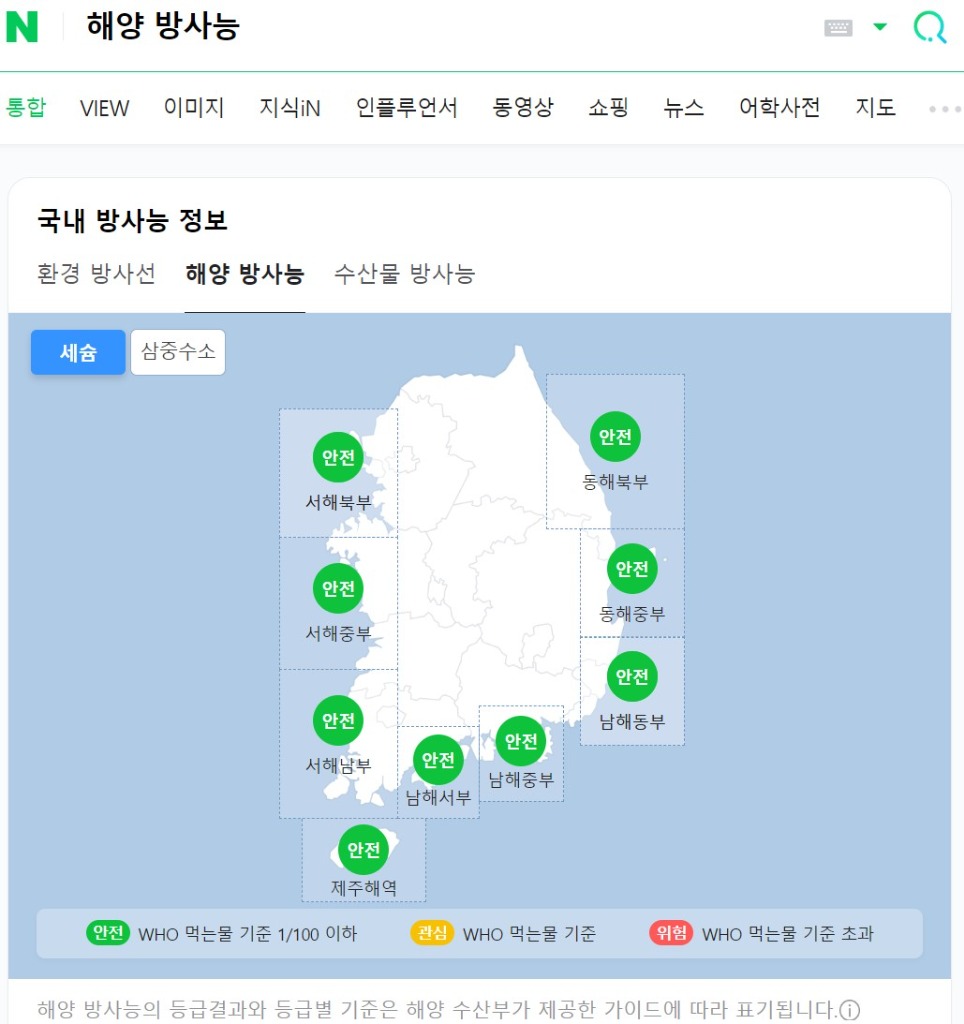Tap the 동해북부 안전 marker
This screenshot has width=964, height=1024.
615,437
